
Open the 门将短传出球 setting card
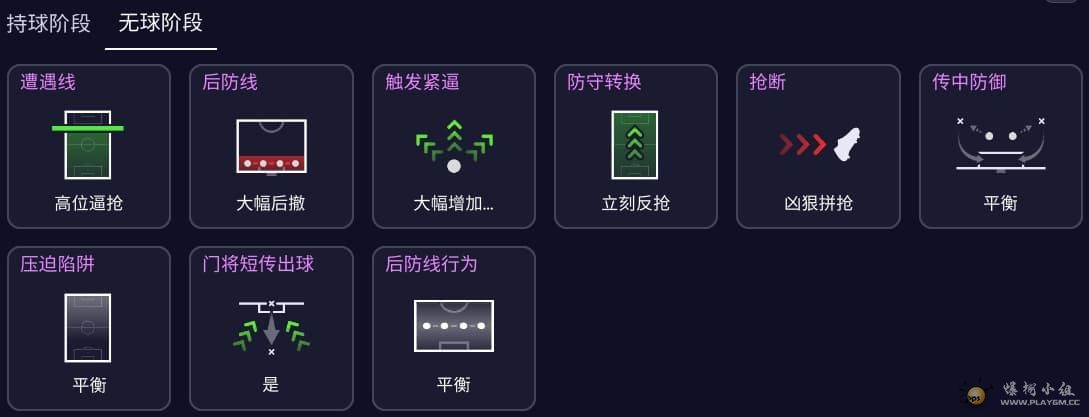(271, 328)
